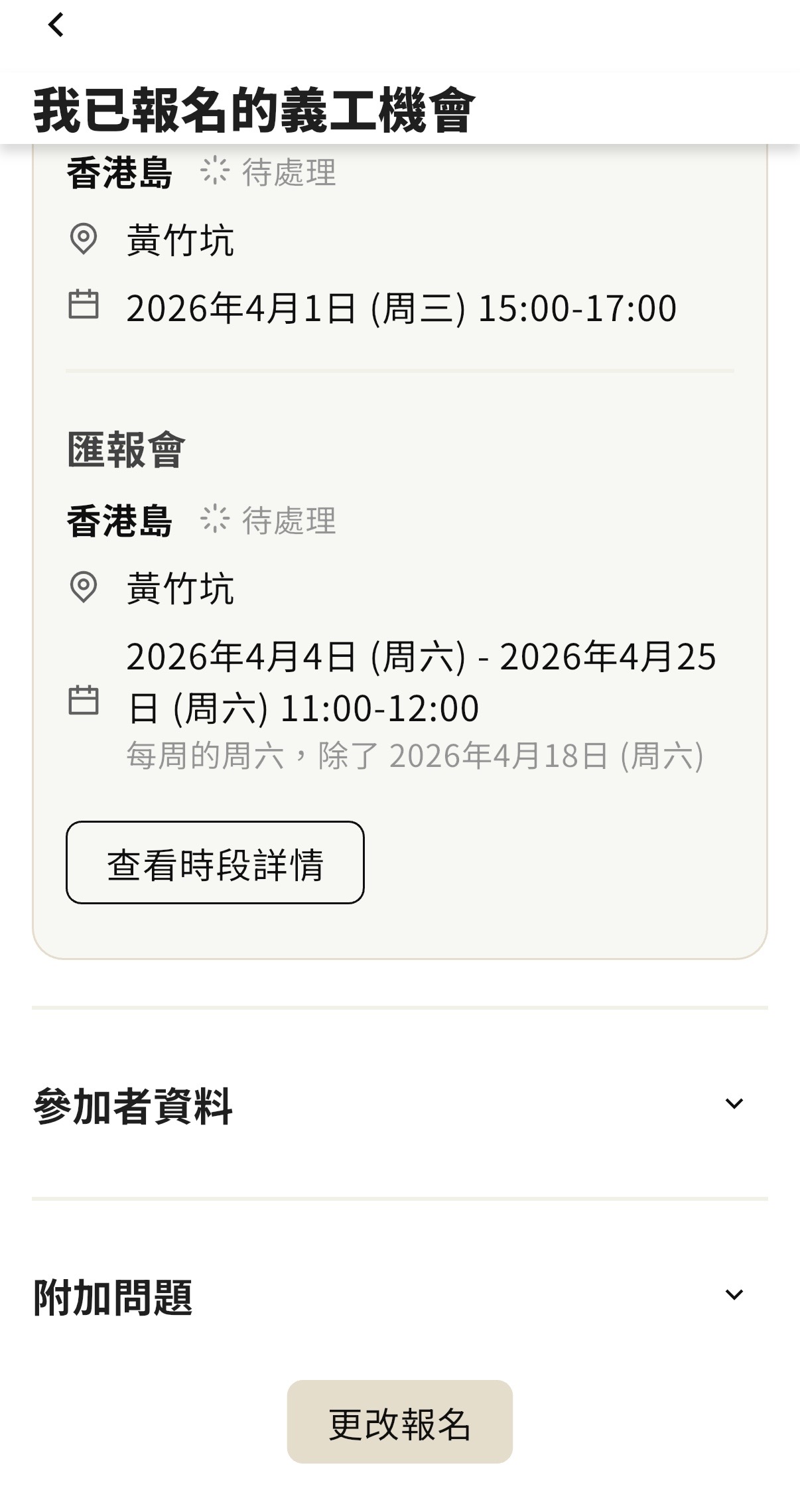Go back using the top arrow

click(x=56, y=25)
